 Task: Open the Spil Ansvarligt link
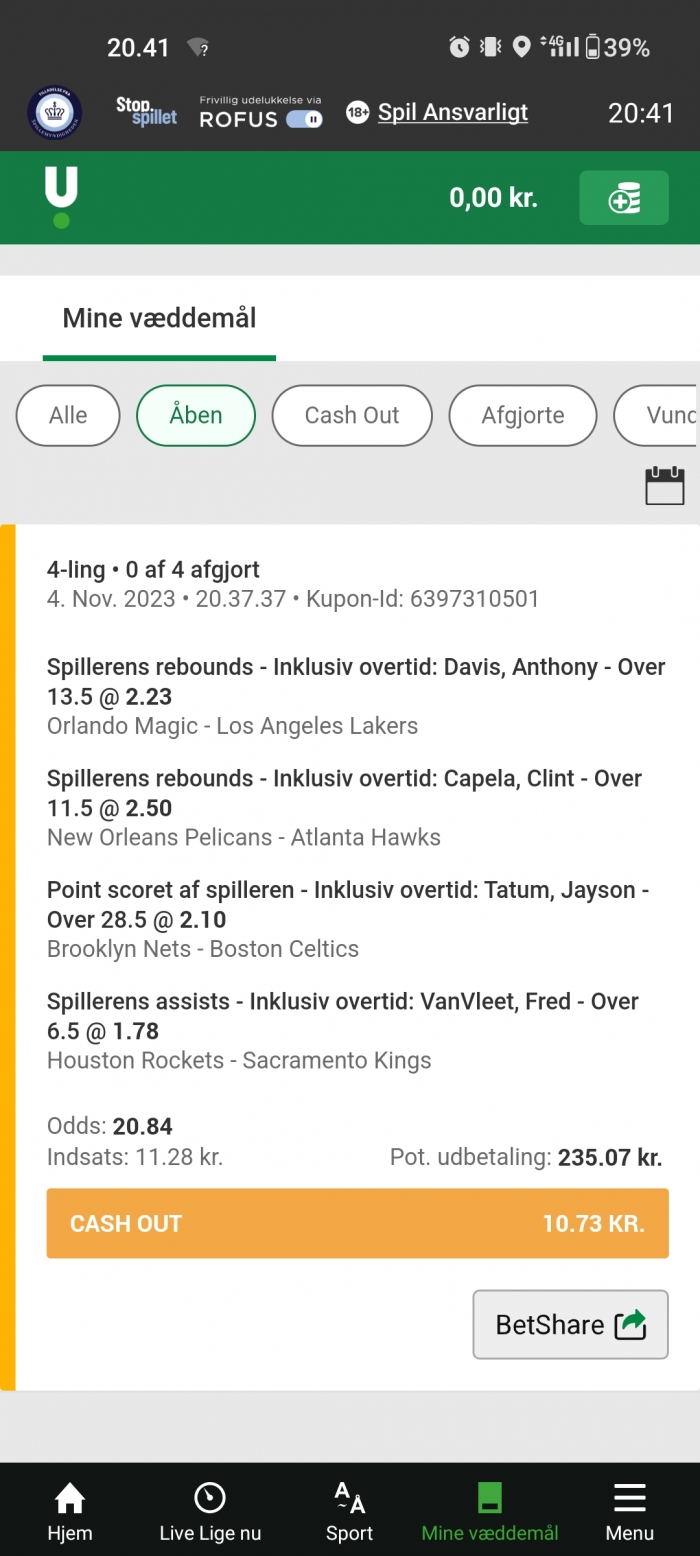tap(453, 113)
